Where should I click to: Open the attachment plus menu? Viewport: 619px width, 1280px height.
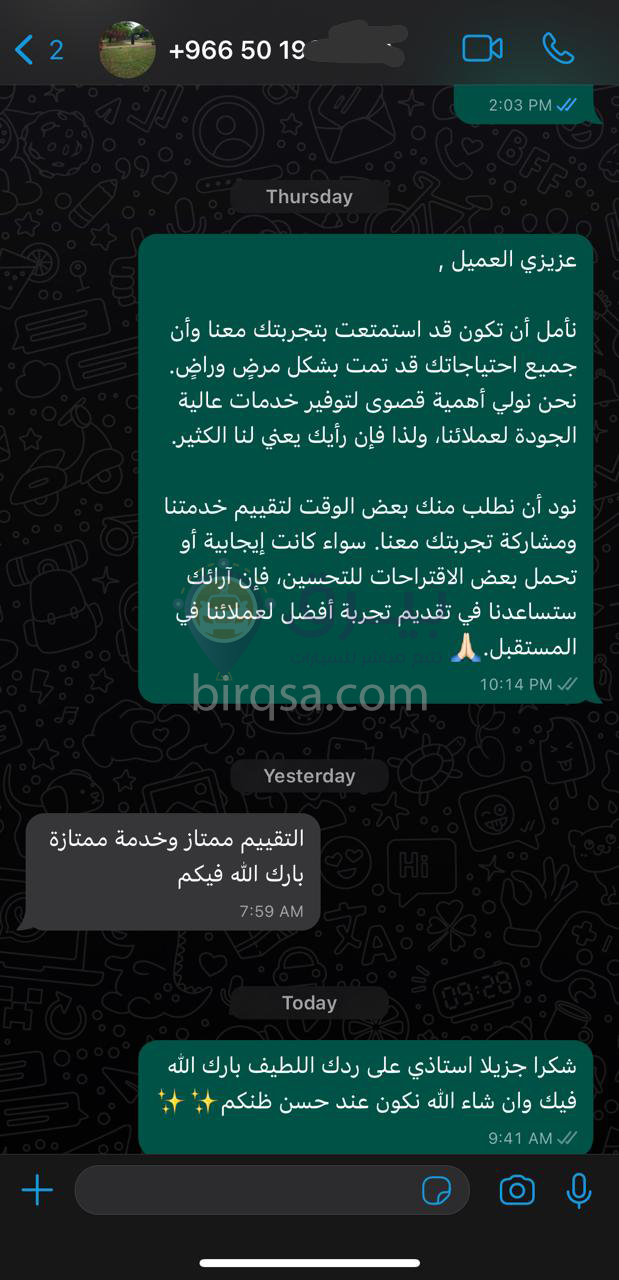click(x=37, y=1190)
